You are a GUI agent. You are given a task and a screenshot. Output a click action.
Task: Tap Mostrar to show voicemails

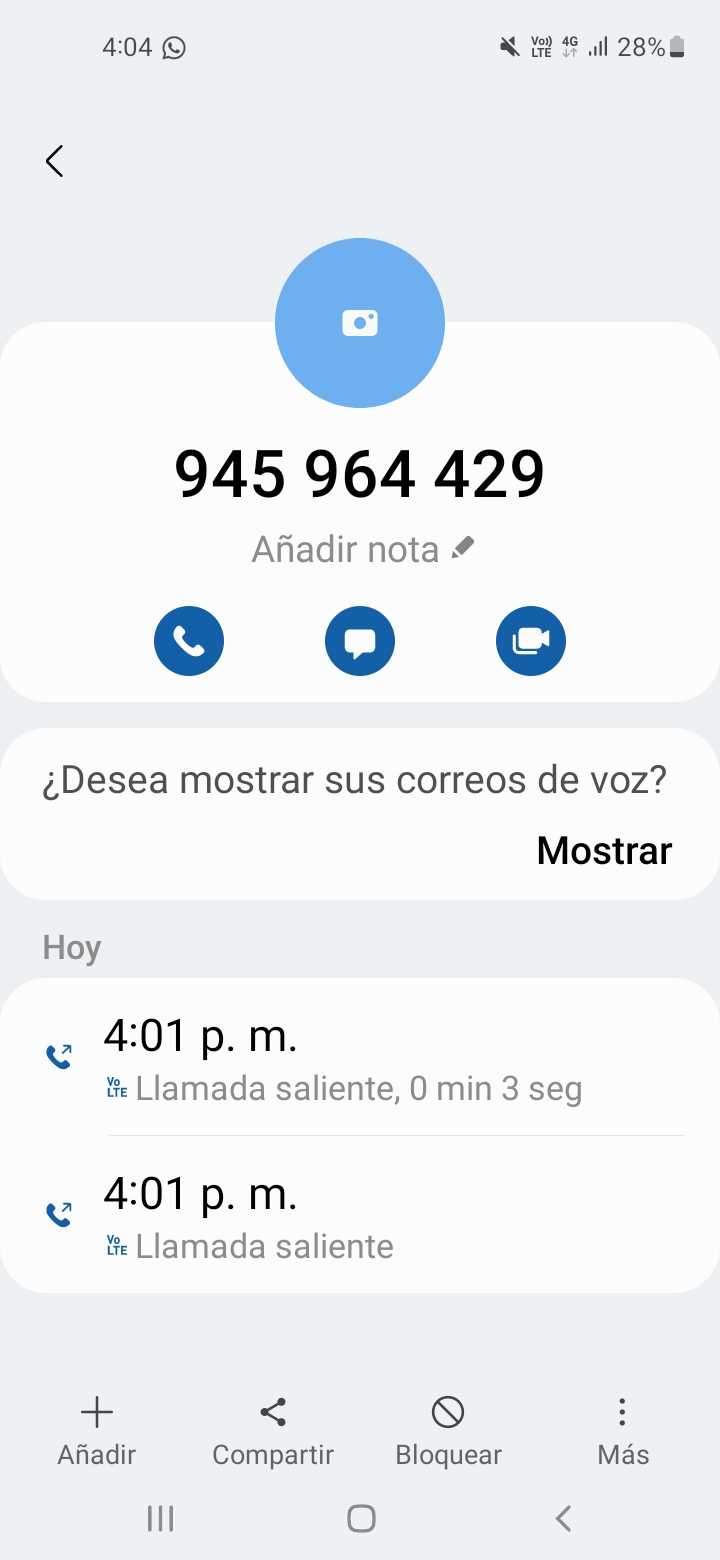[x=604, y=850]
